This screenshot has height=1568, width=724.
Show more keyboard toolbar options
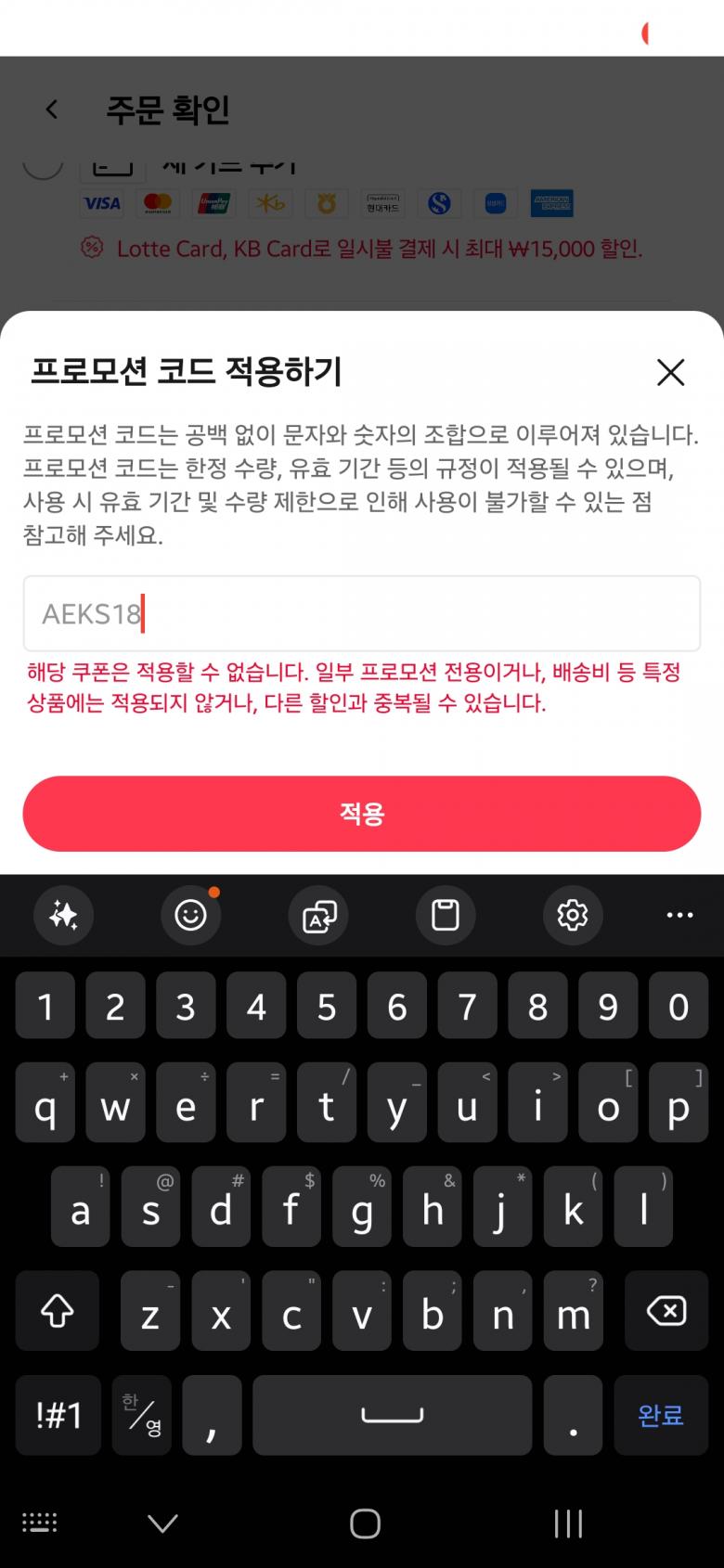click(x=679, y=915)
